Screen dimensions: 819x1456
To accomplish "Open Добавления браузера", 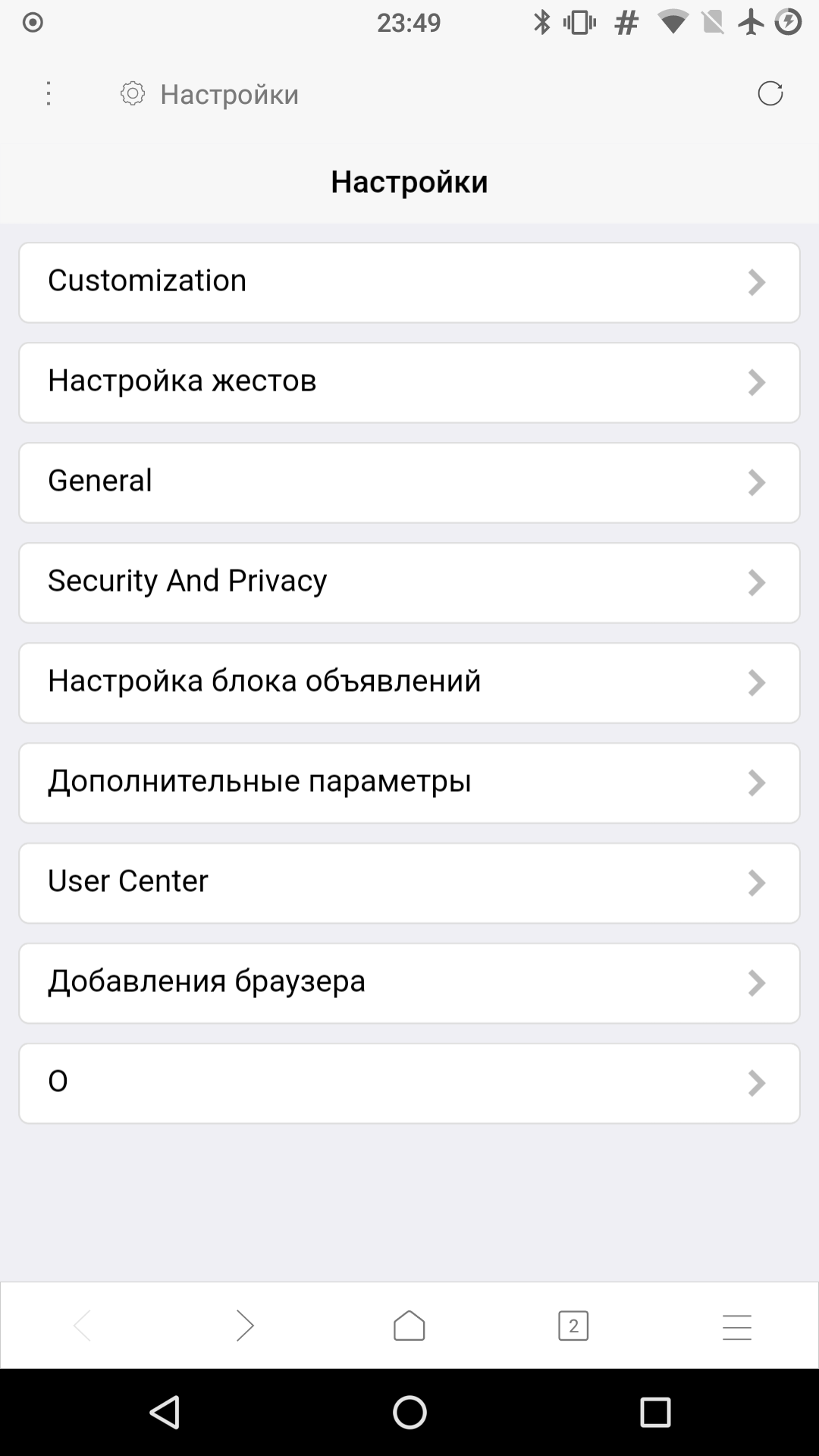I will click(409, 983).
